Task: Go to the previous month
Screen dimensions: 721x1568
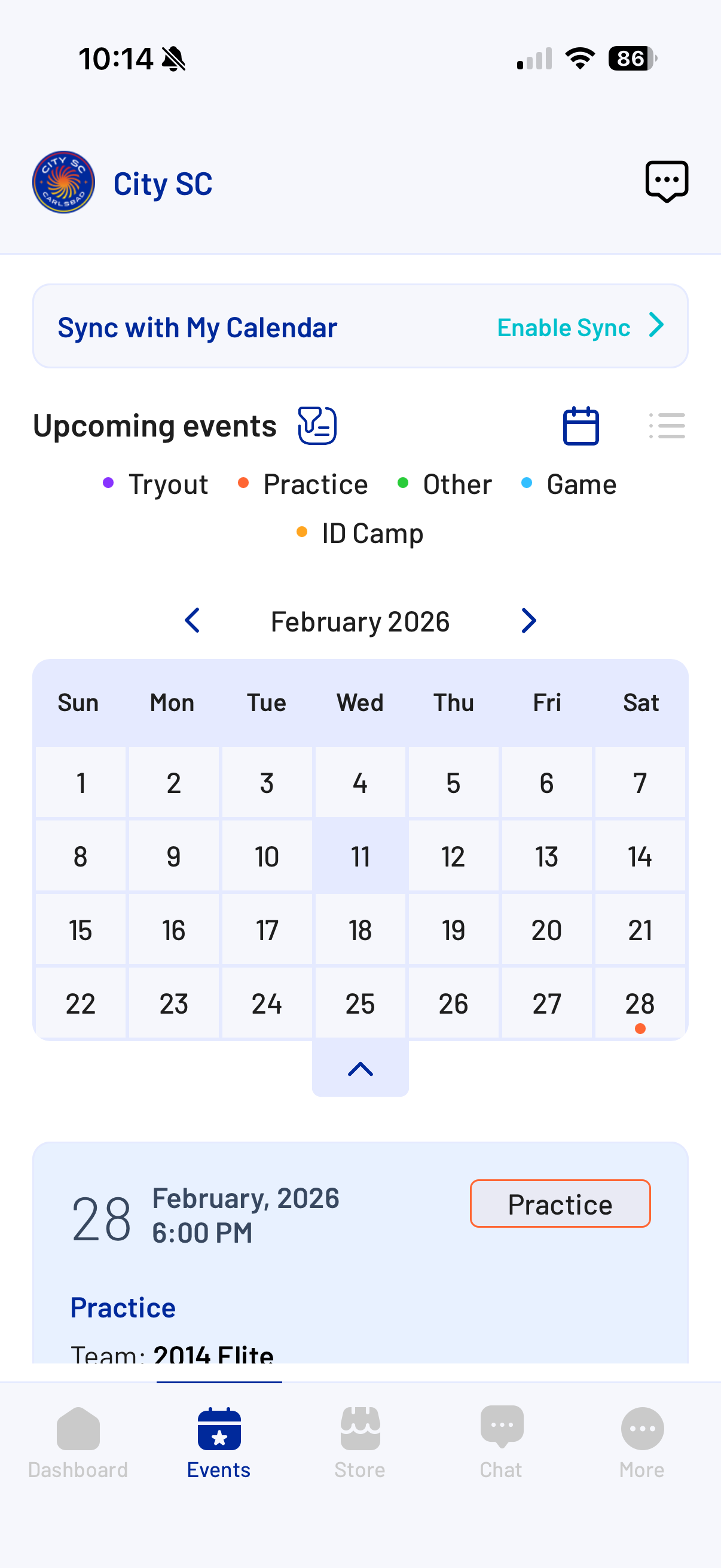Action: click(x=193, y=620)
